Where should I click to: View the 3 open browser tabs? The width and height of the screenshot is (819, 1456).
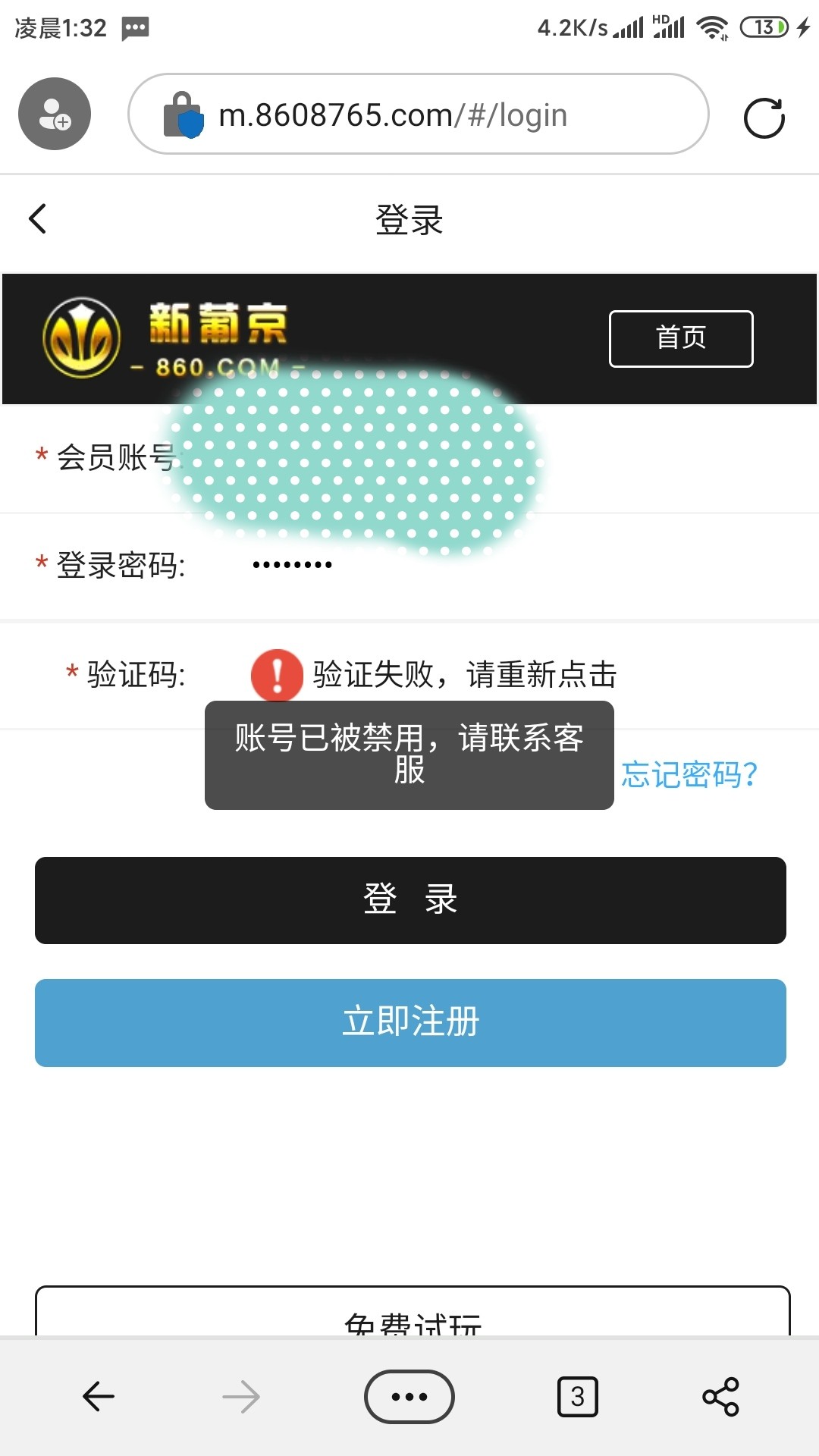(x=577, y=1396)
